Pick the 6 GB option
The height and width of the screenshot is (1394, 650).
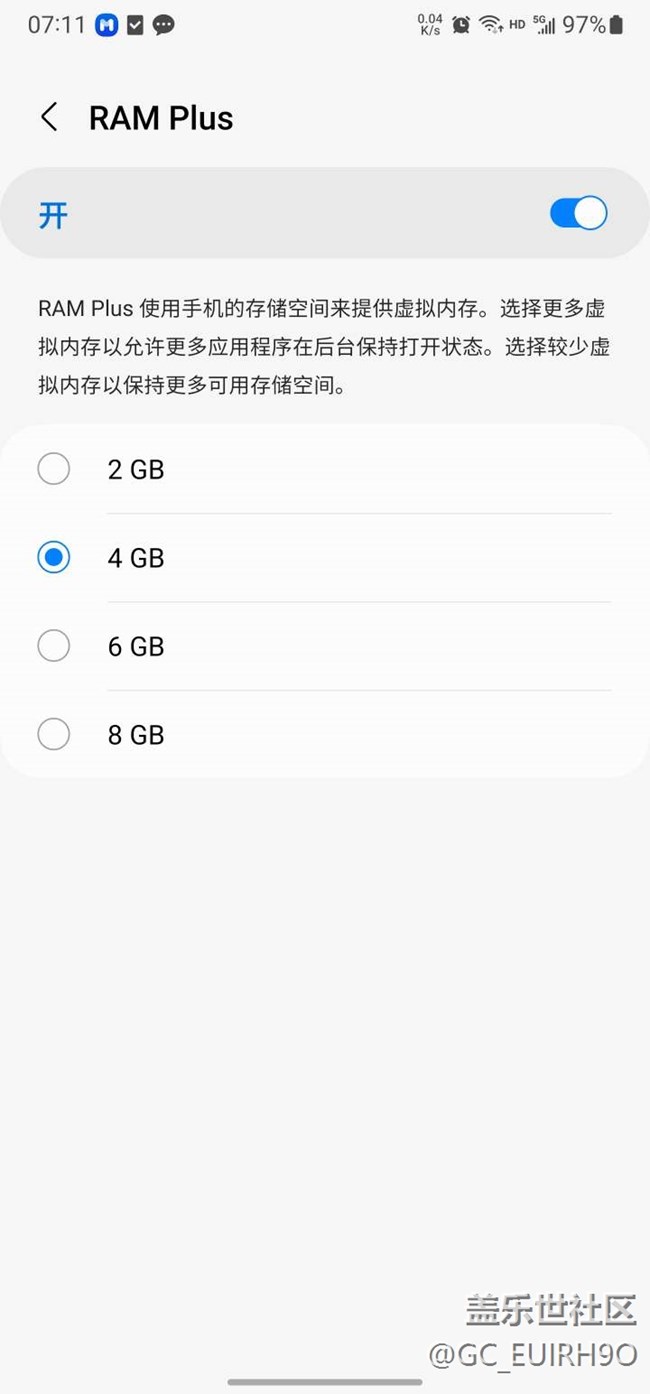[325, 646]
